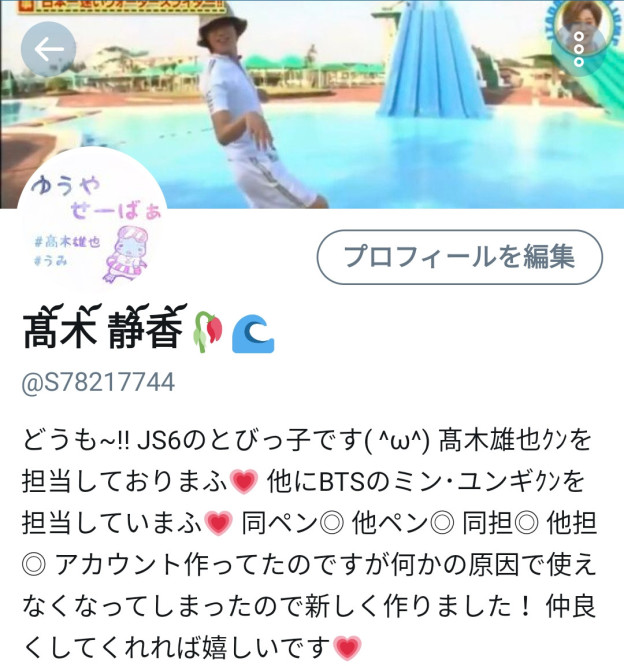Tap プロフィールを編集 to edit profile
Screen dimensions: 624x666
click(x=459, y=258)
